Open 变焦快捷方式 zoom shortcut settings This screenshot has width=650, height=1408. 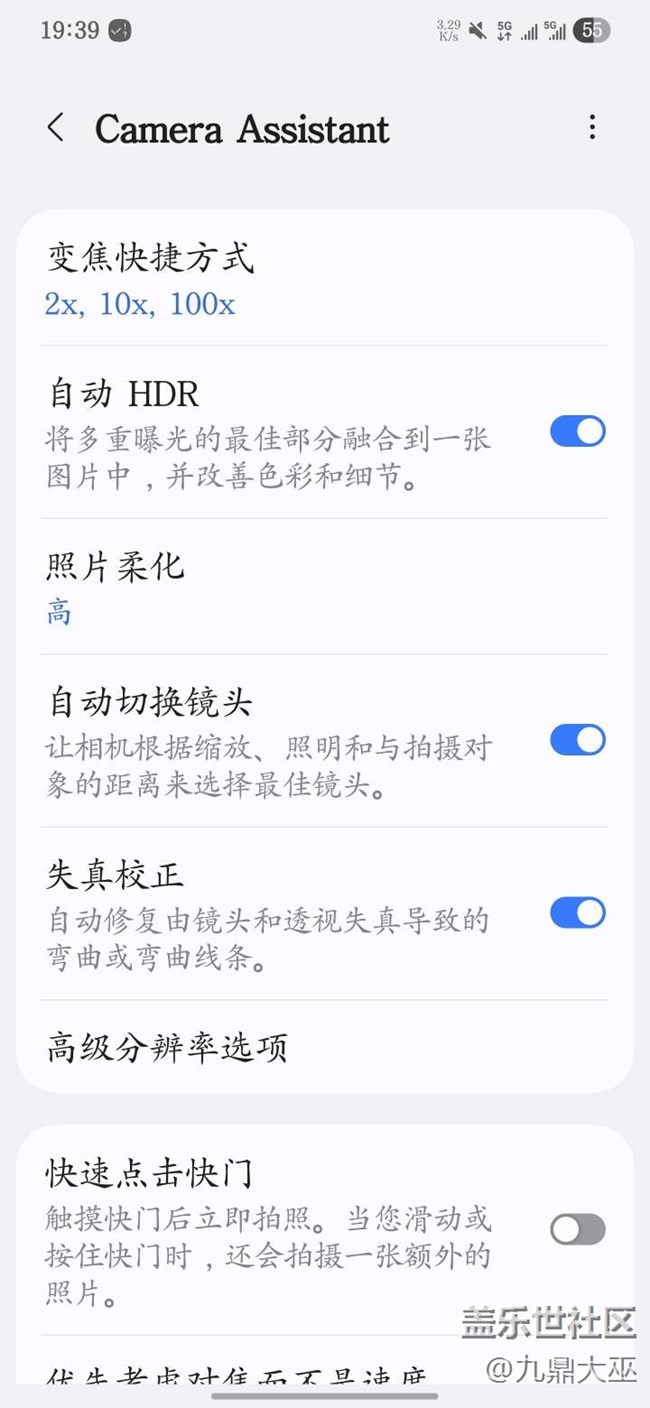(x=150, y=279)
